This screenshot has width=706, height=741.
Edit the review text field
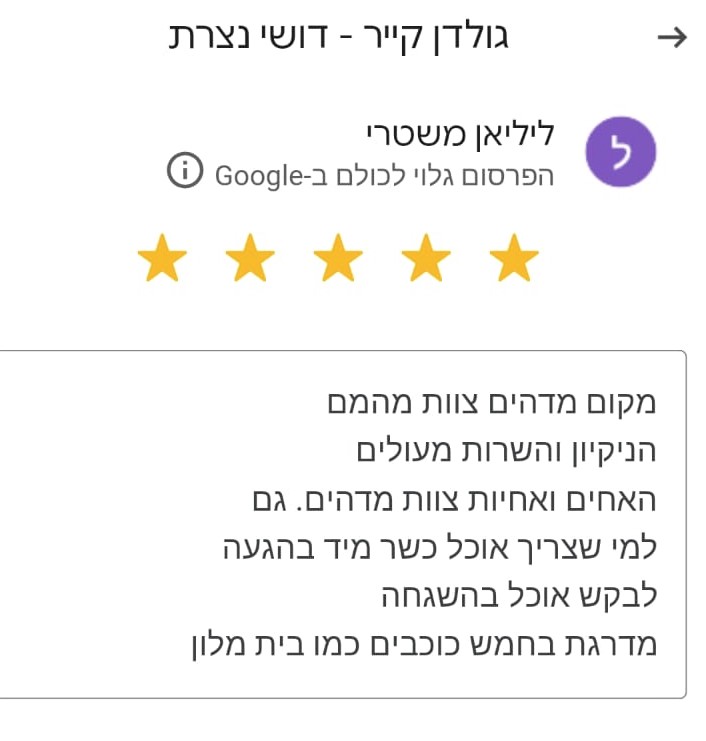coord(343,523)
